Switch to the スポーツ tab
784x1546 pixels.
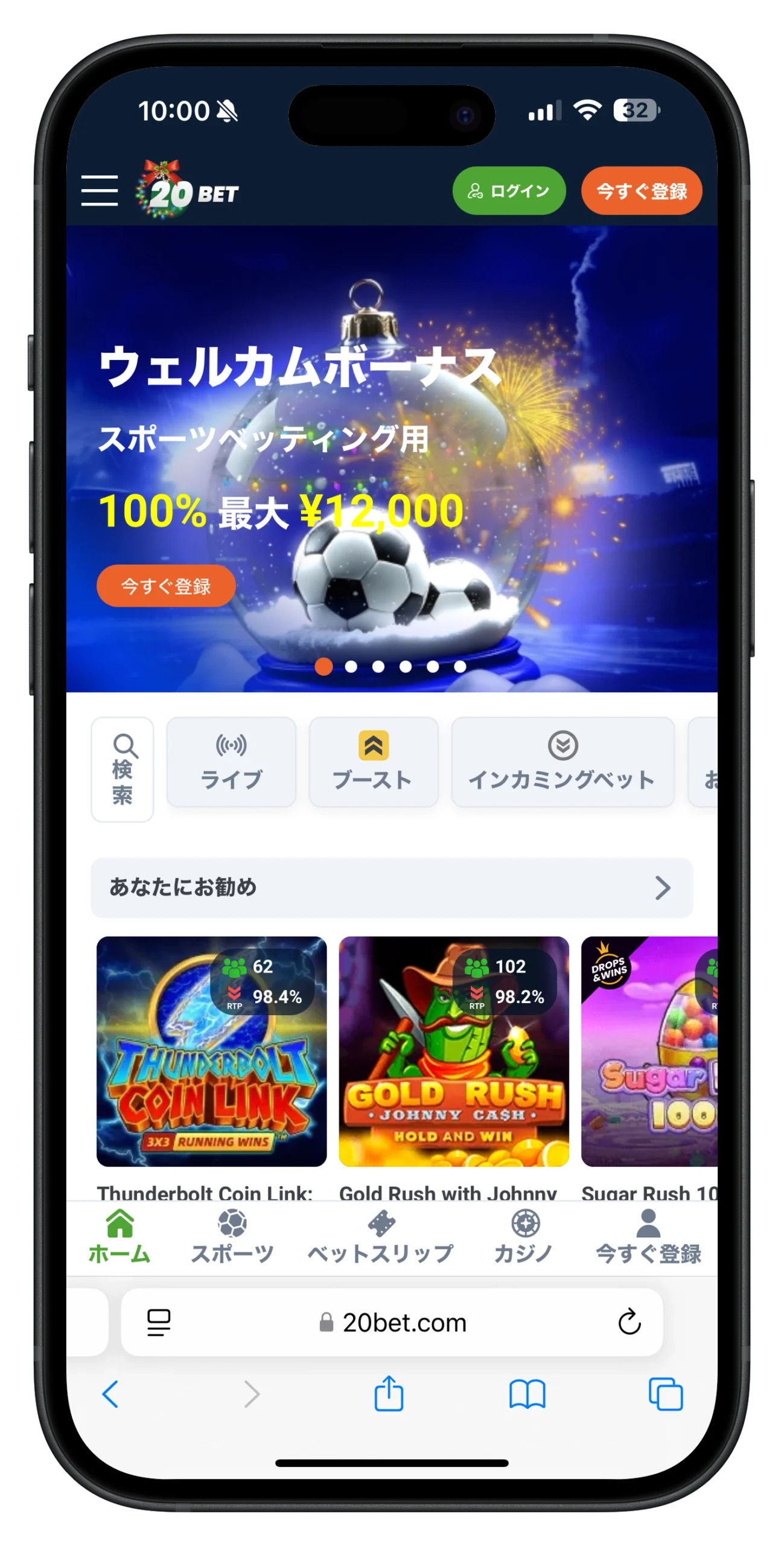click(232, 1237)
